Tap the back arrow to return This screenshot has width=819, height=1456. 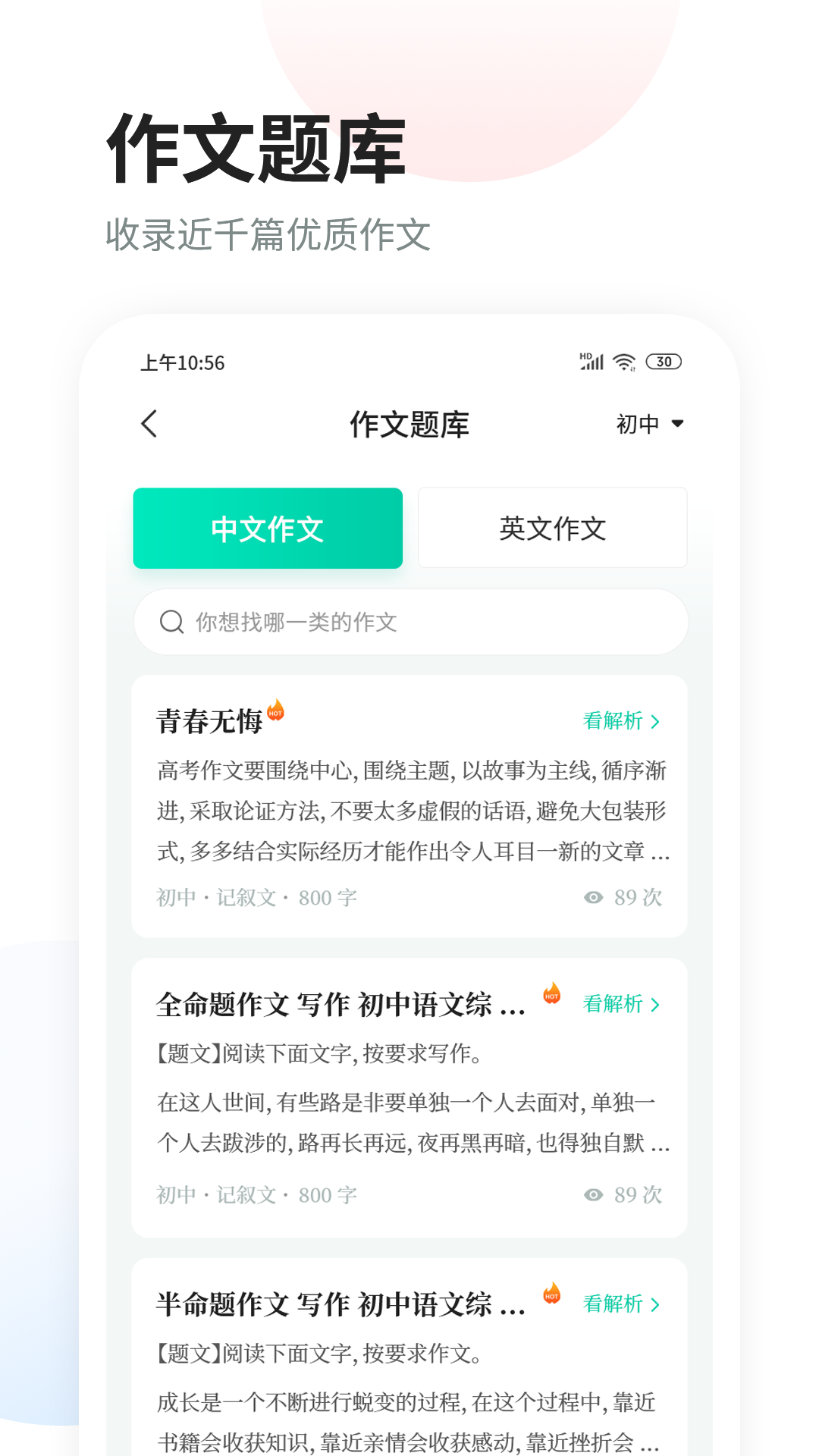tap(149, 424)
